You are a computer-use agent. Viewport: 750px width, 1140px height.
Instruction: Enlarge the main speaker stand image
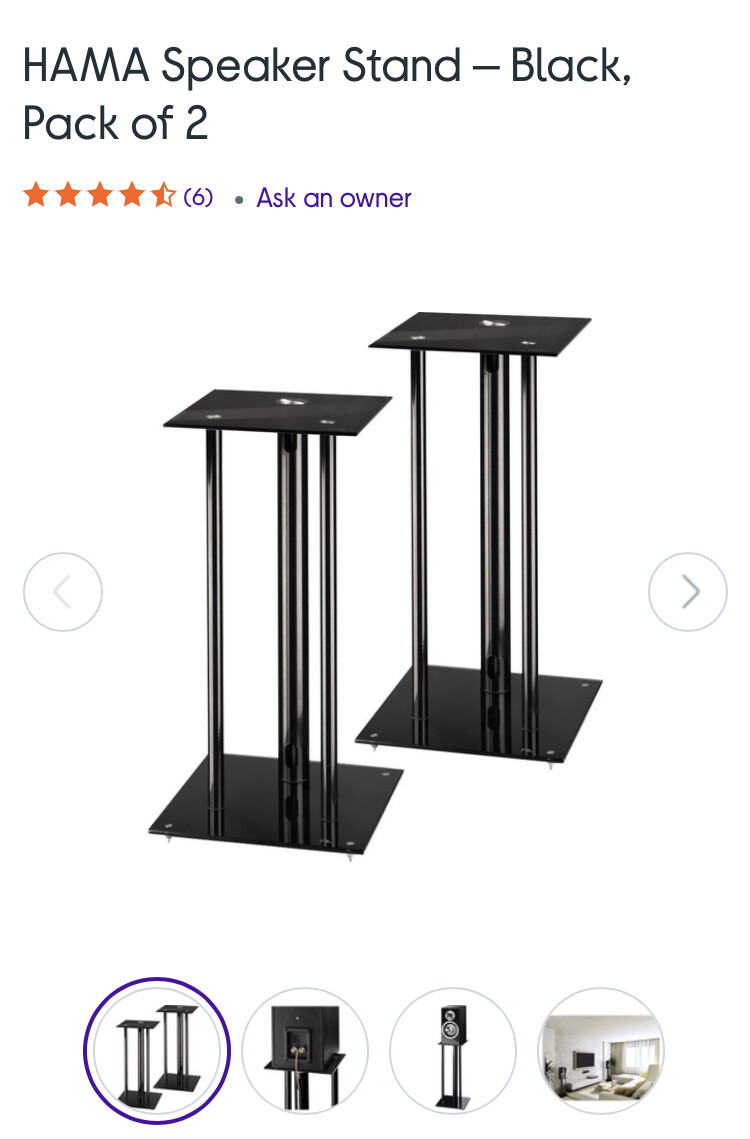point(375,590)
